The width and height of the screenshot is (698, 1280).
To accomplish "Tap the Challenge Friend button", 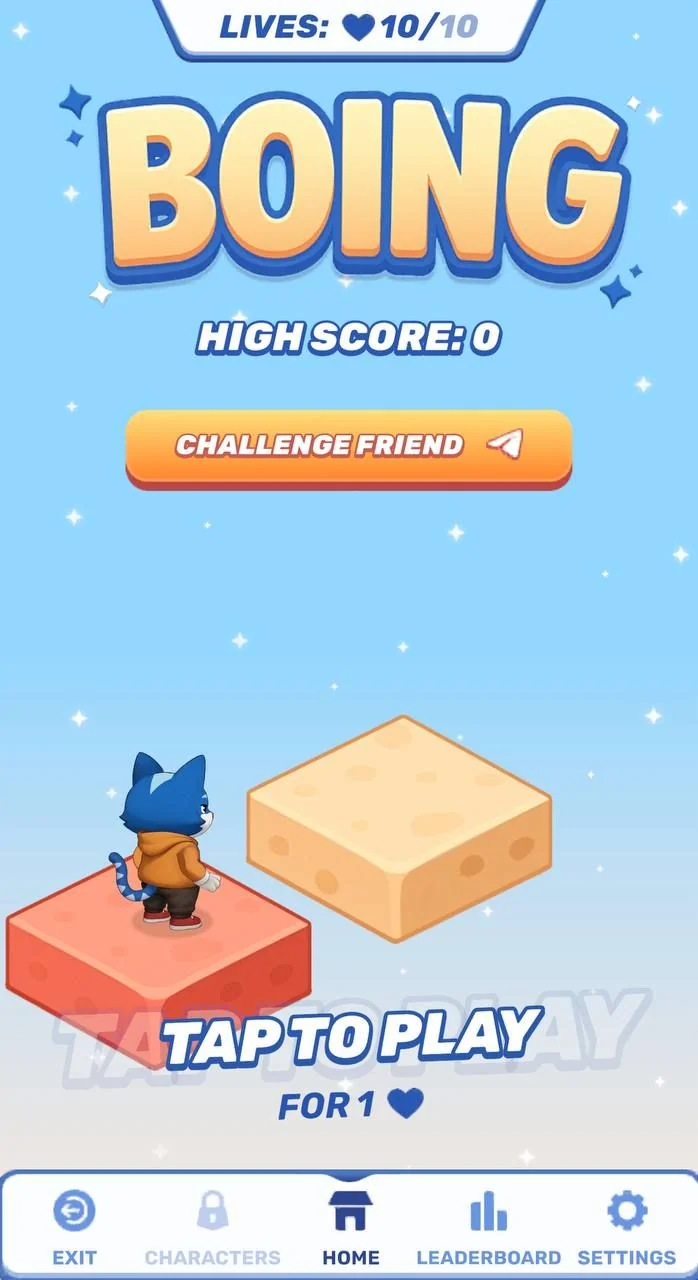I will pyautogui.click(x=348, y=448).
